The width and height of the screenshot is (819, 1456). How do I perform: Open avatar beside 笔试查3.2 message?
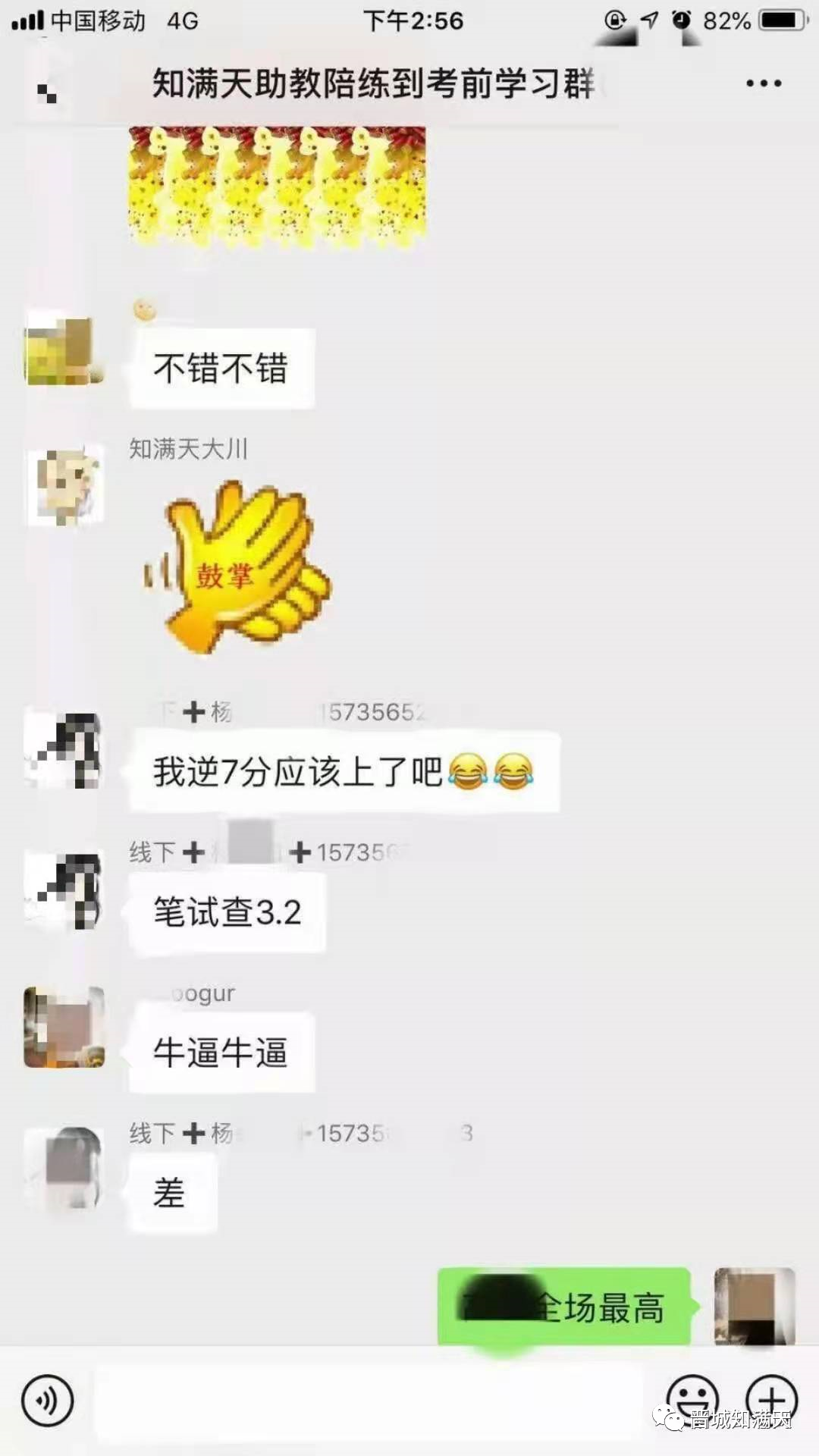pyautogui.click(x=64, y=890)
